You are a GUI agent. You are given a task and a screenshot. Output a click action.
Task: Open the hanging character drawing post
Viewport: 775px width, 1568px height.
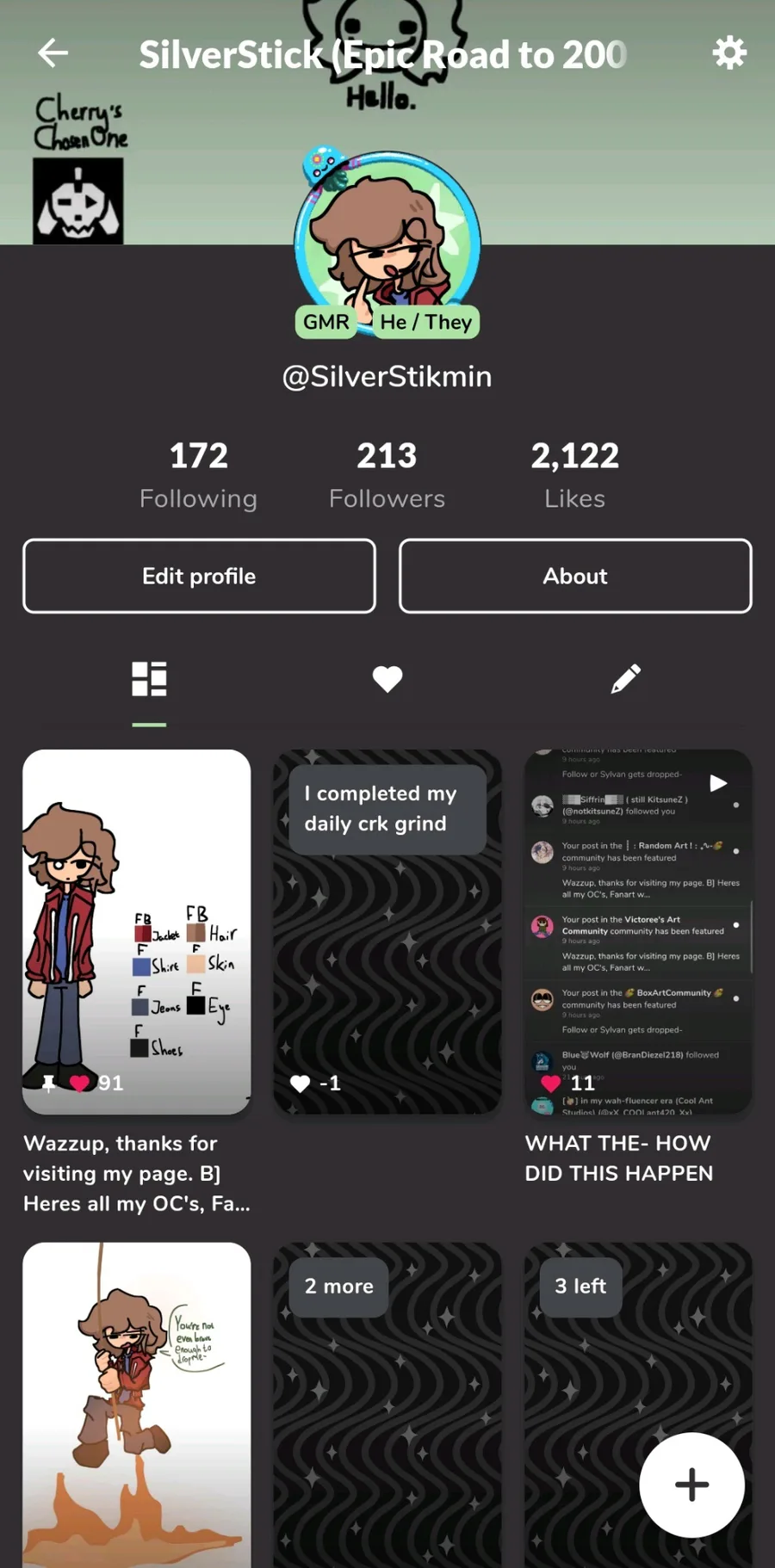click(137, 1404)
